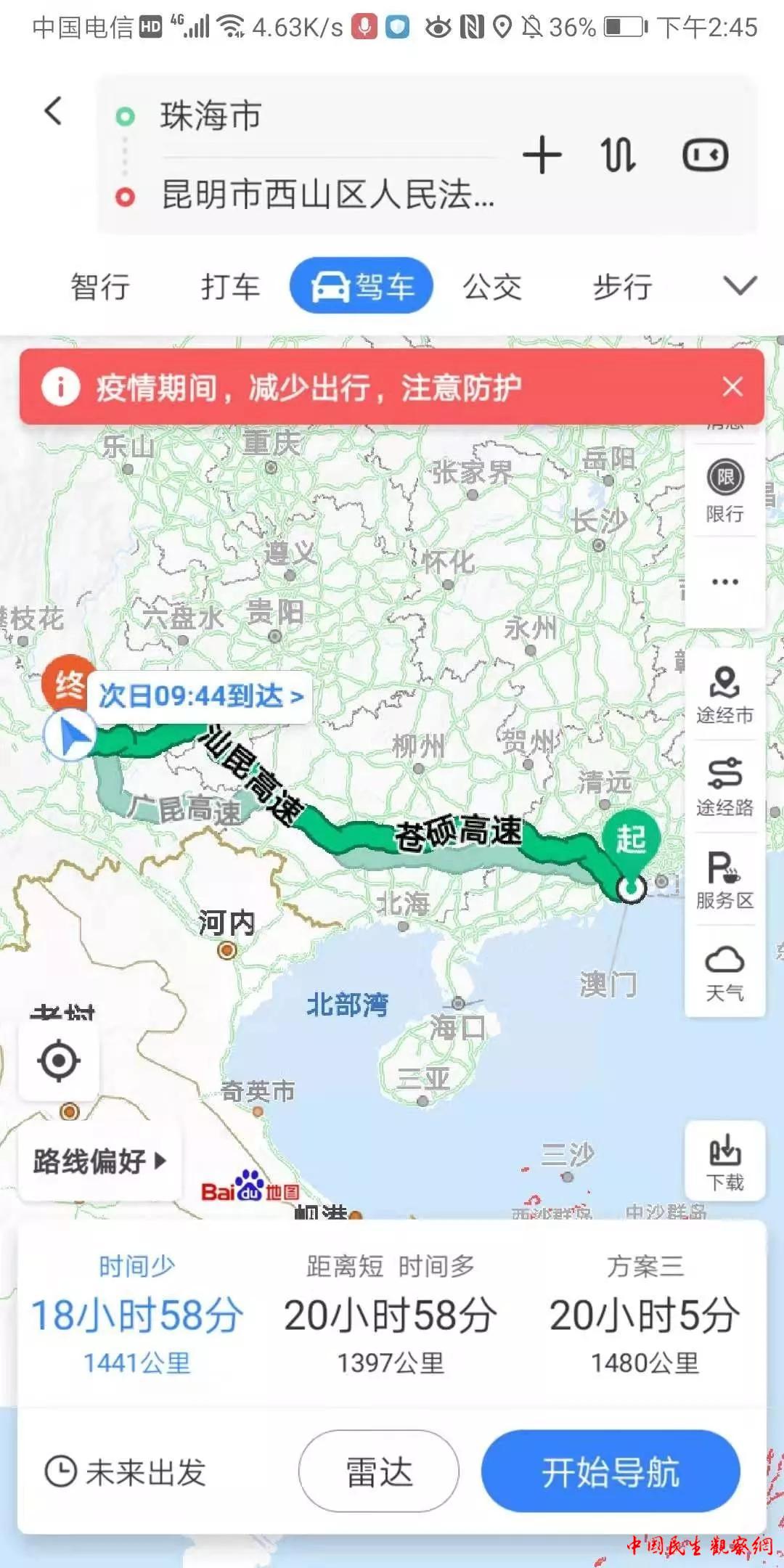Open 路线偏好 route preferences
This screenshot has height=1568, width=784.
click(x=99, y=1161)
